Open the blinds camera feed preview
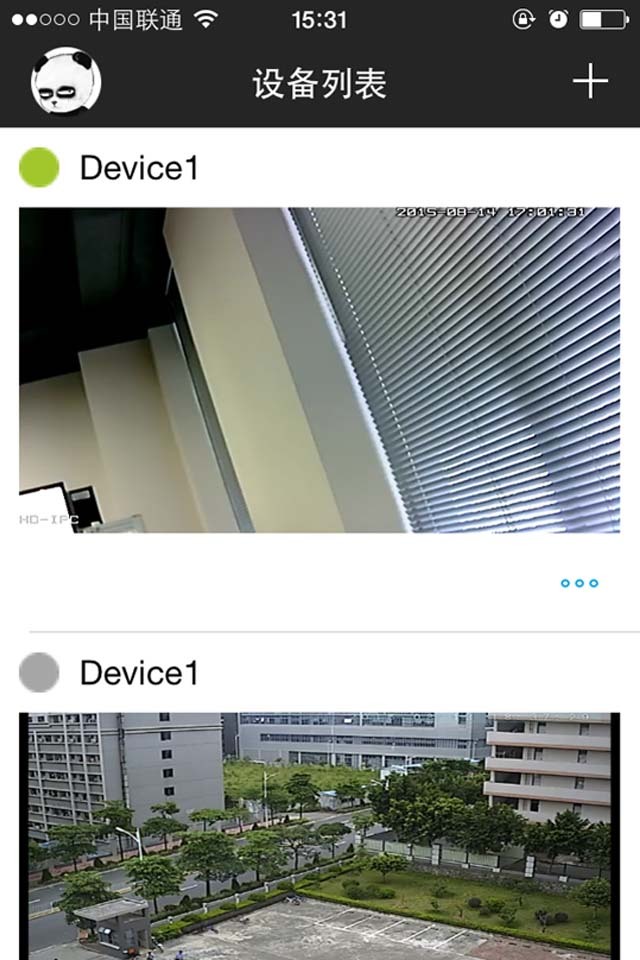 (319, 369)
